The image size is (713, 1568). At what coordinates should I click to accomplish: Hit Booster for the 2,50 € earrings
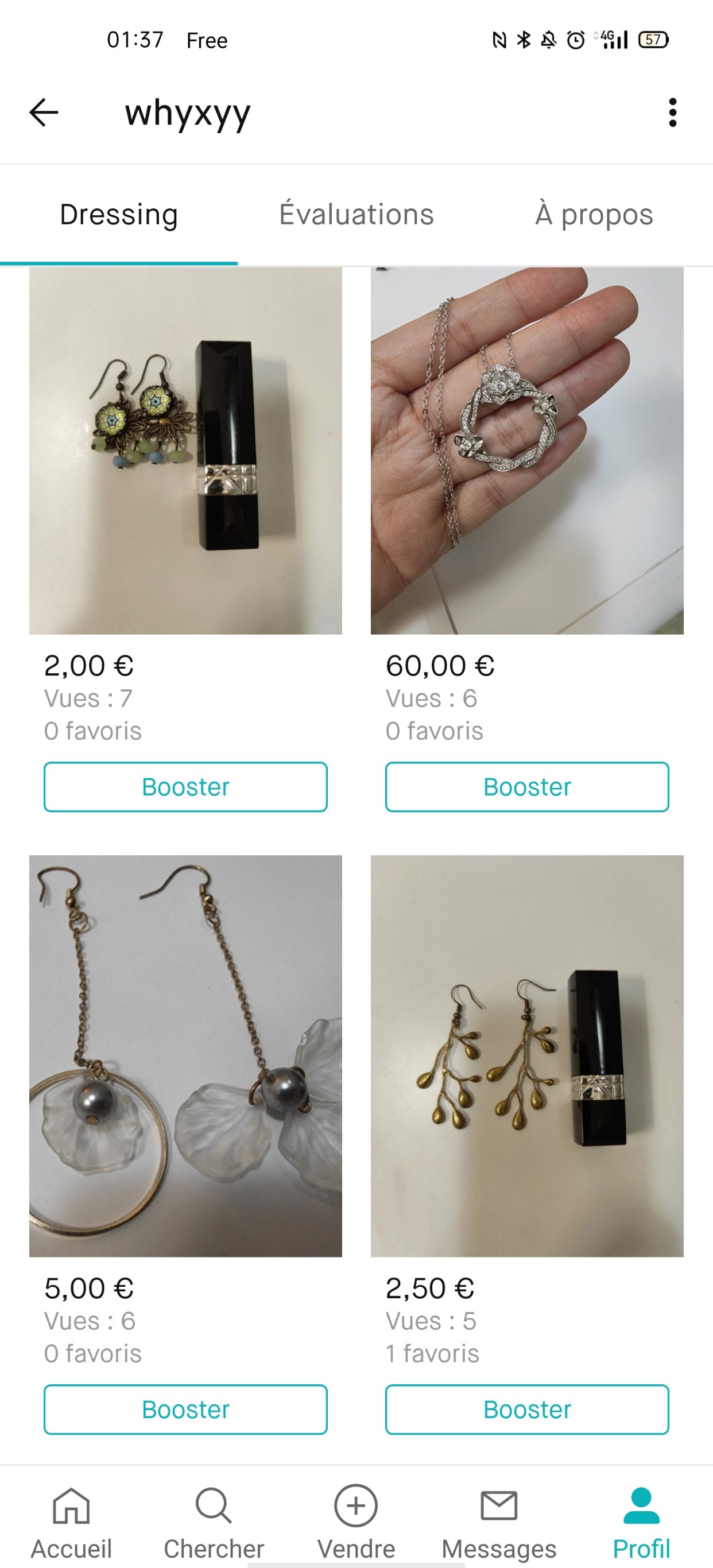pyautogui.click(x=528, y=1410)
